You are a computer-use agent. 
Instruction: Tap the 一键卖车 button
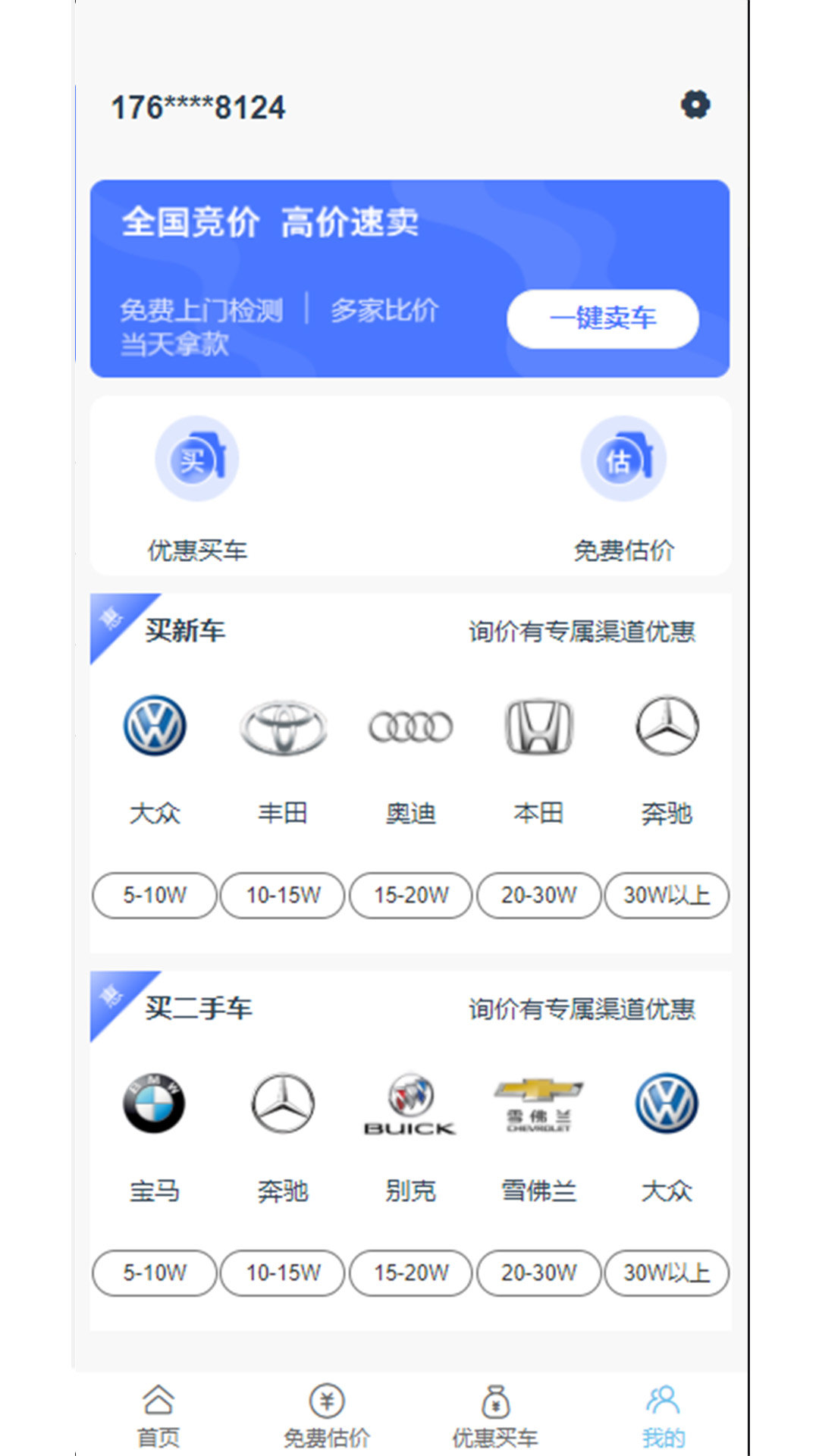pos(603,318)
